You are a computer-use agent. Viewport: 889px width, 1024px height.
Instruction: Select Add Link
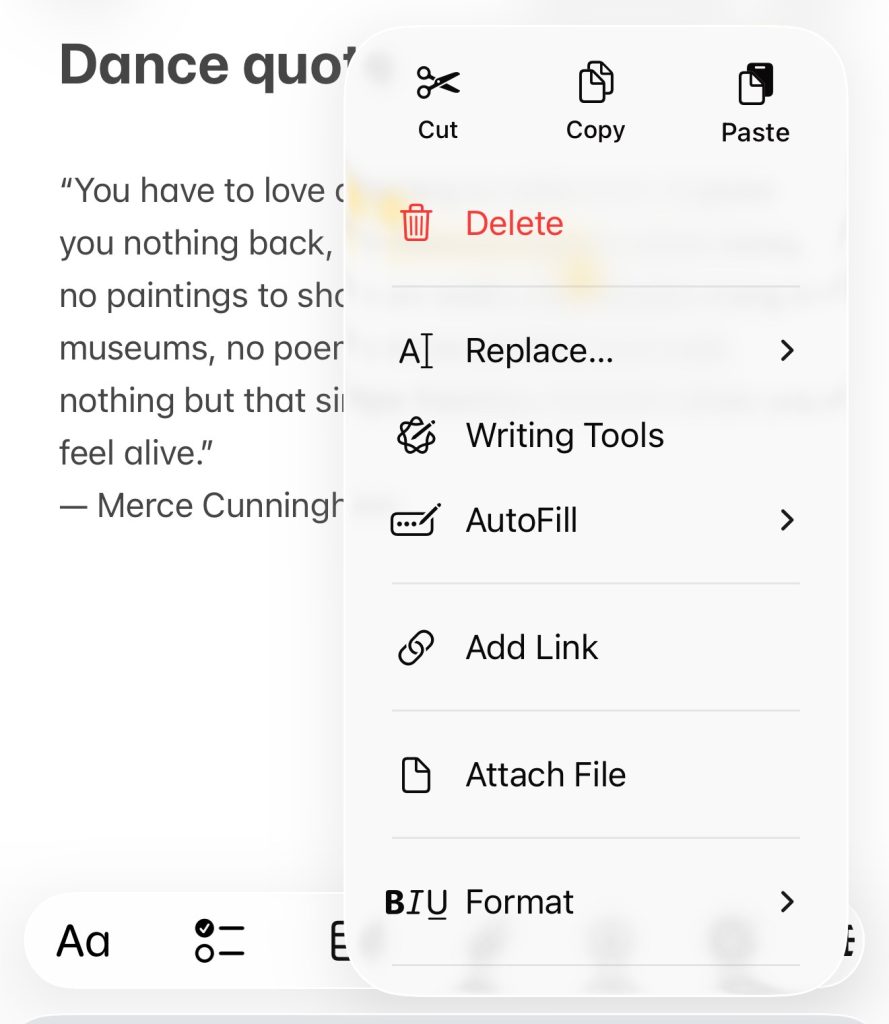[531, 648]
